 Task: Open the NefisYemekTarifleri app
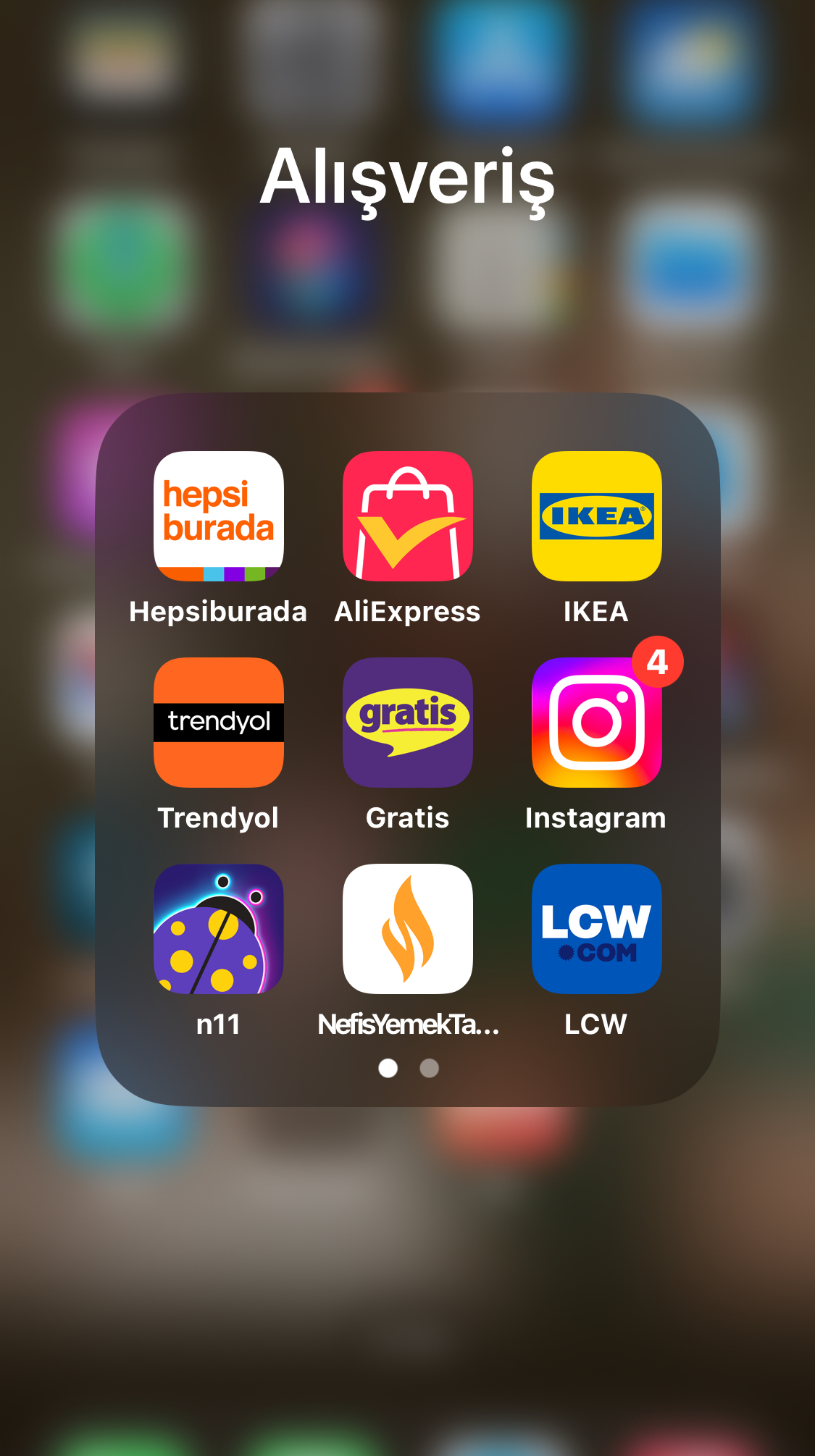[x=407, y=929]
